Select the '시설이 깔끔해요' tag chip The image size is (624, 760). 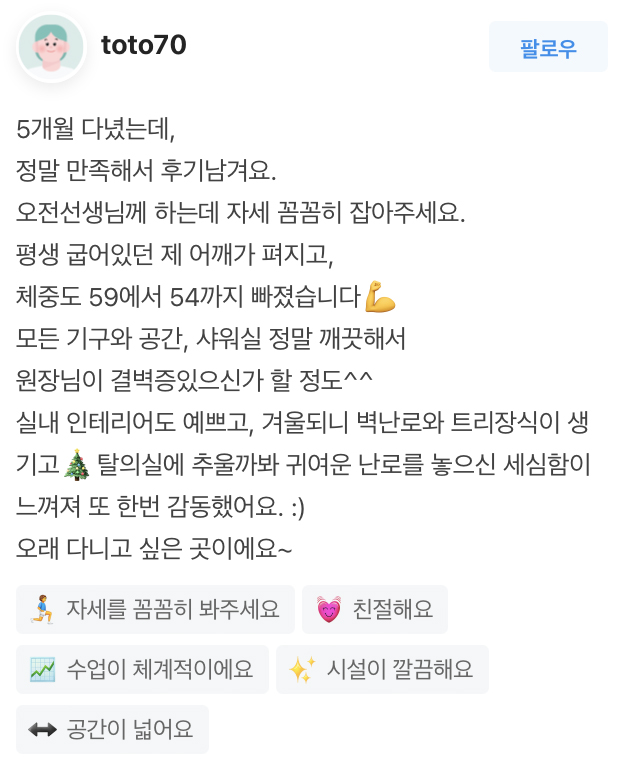coord(382,670)
